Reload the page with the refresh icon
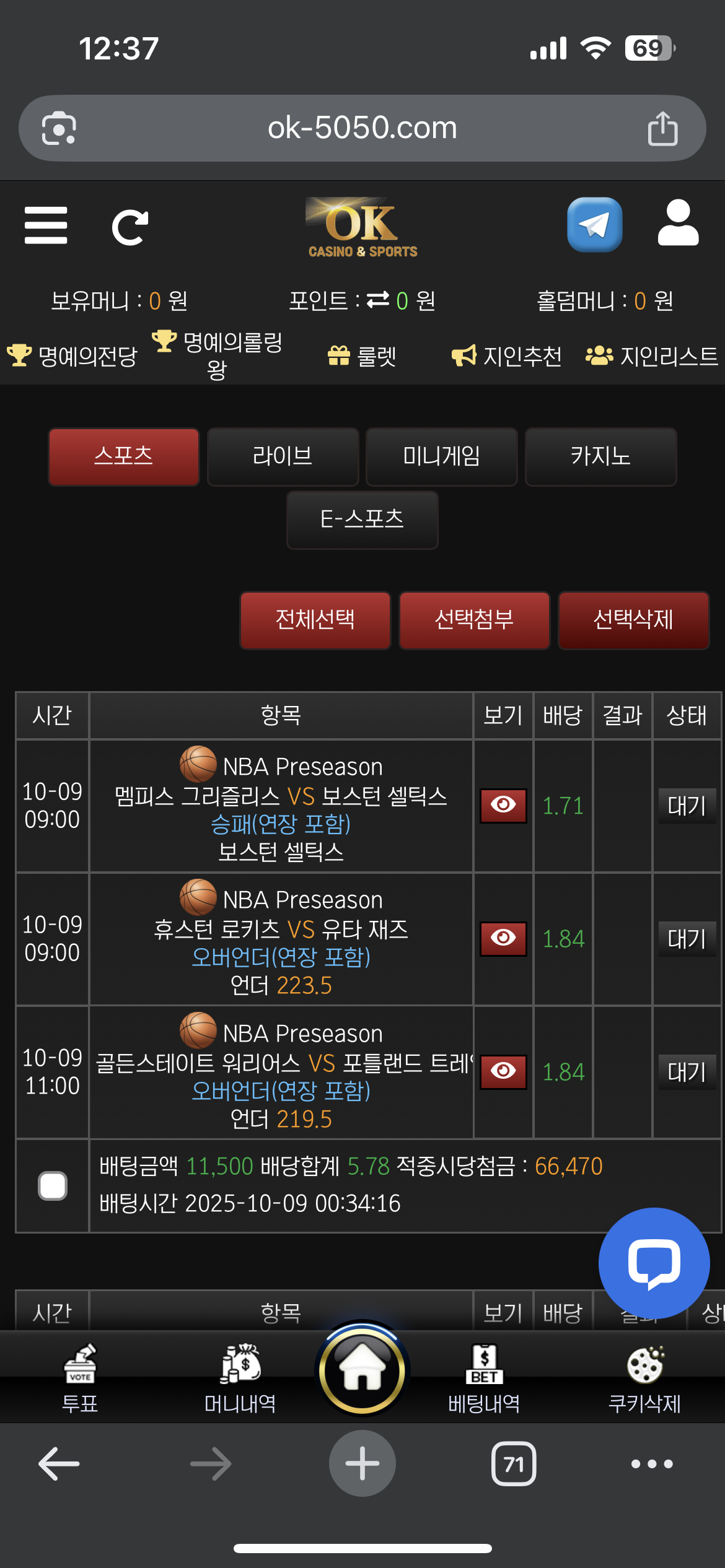This screenshot has width=725, height=1568. point(130,227)
